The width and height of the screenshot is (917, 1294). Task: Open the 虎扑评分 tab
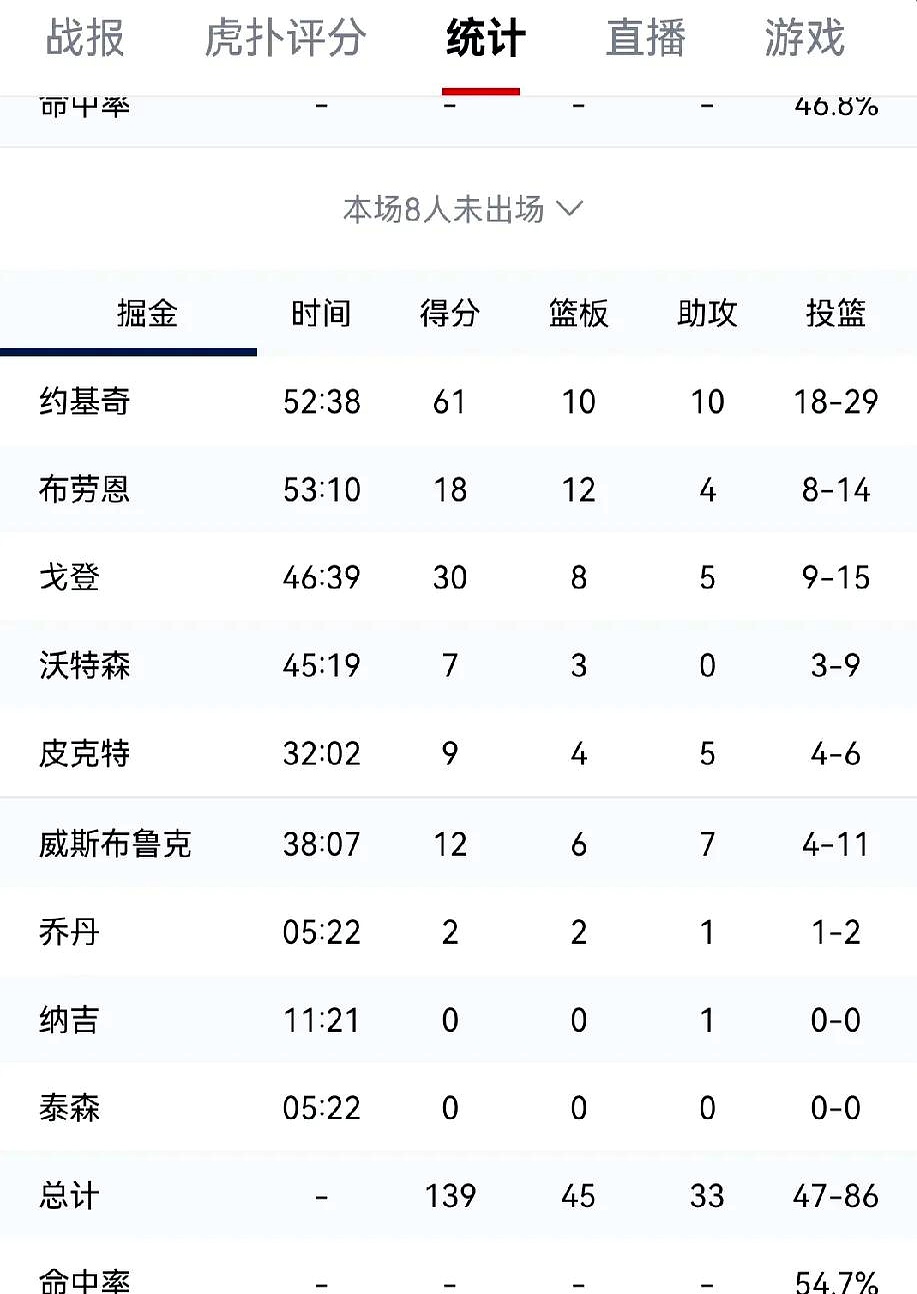pyautogui.click(x=285, y=39)
